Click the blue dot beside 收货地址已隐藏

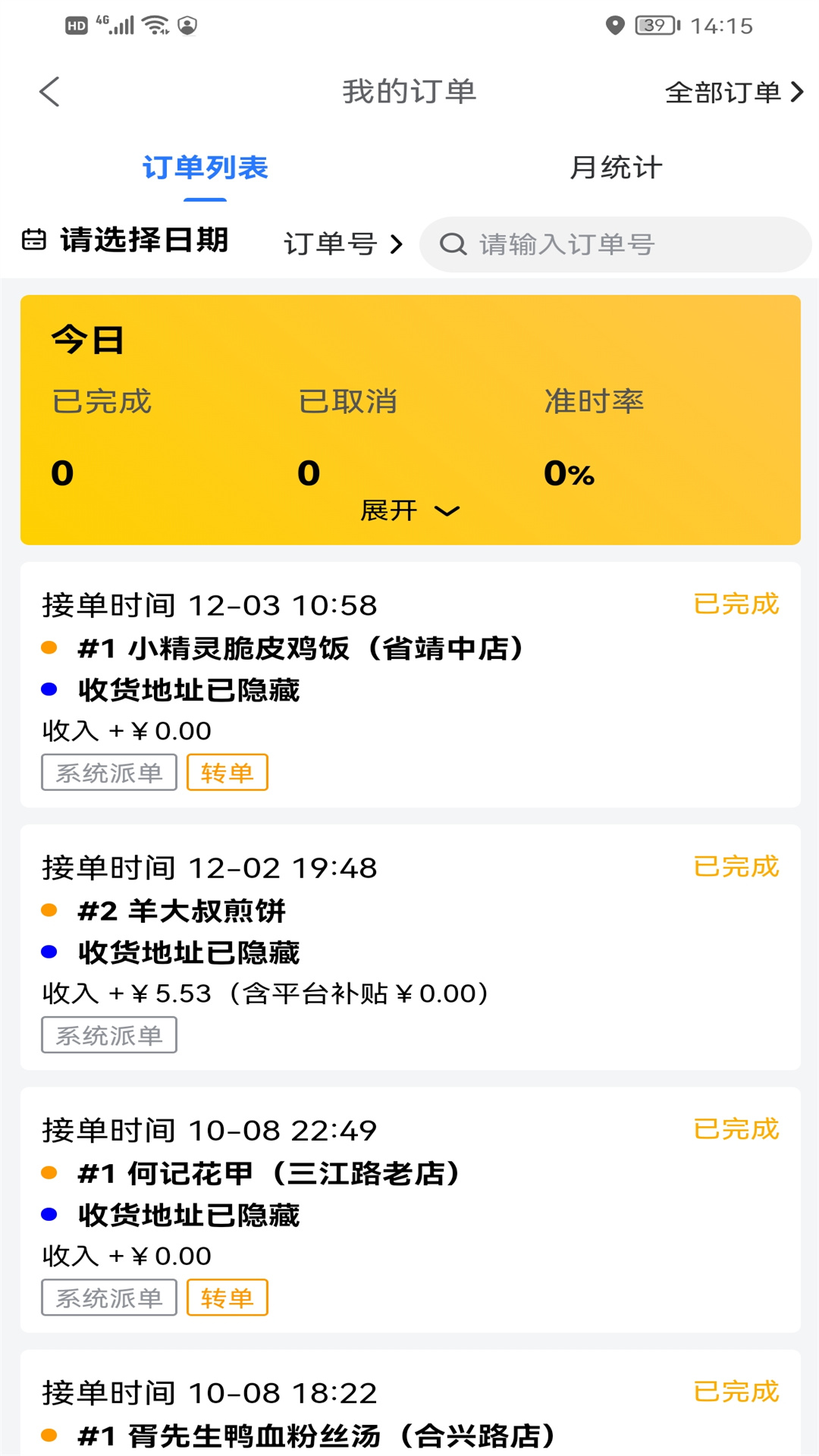[49, 689]
